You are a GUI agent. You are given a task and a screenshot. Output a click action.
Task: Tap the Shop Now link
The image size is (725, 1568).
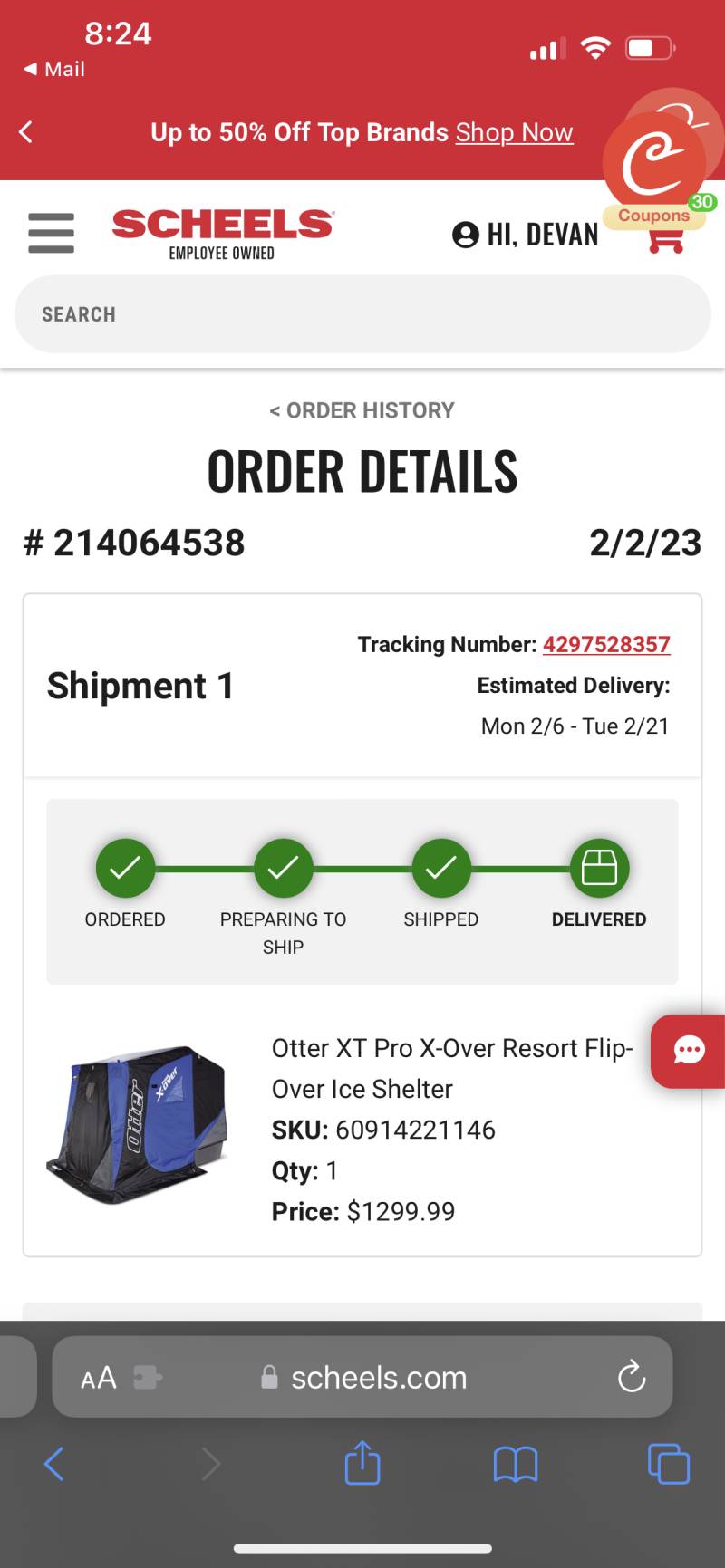[x=514, y=132]
